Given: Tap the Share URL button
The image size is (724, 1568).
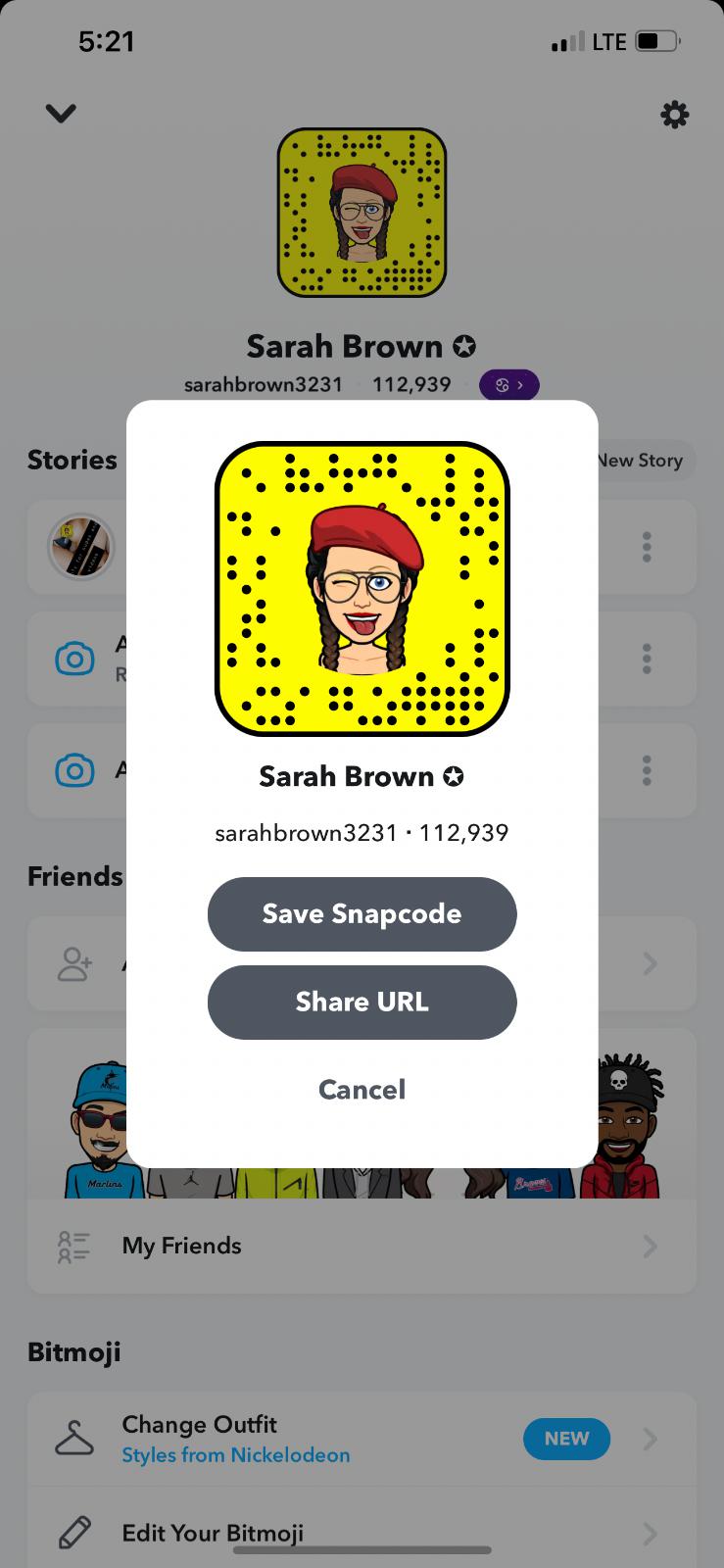Looking at the screenshot, I should [362, 1003].
